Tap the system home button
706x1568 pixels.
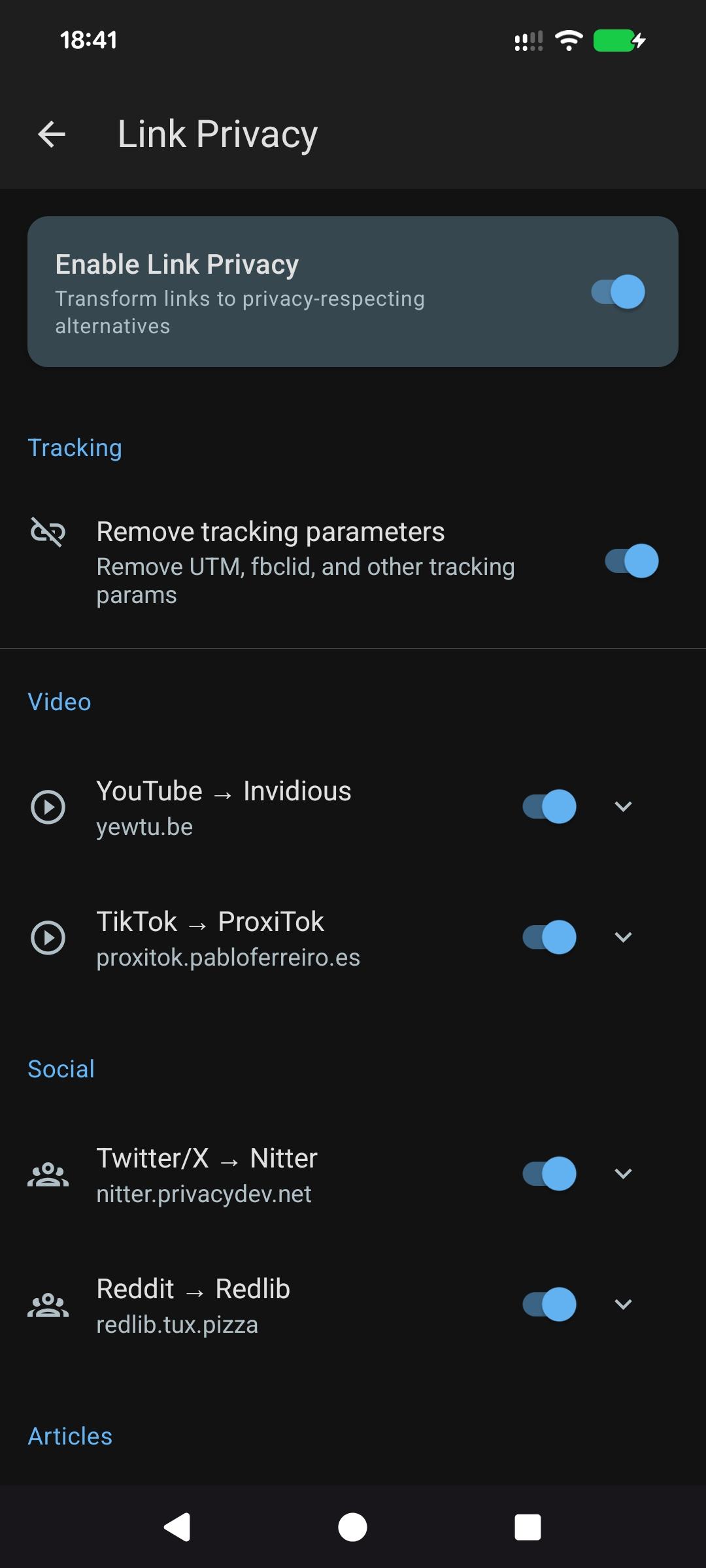[352, 1527]
